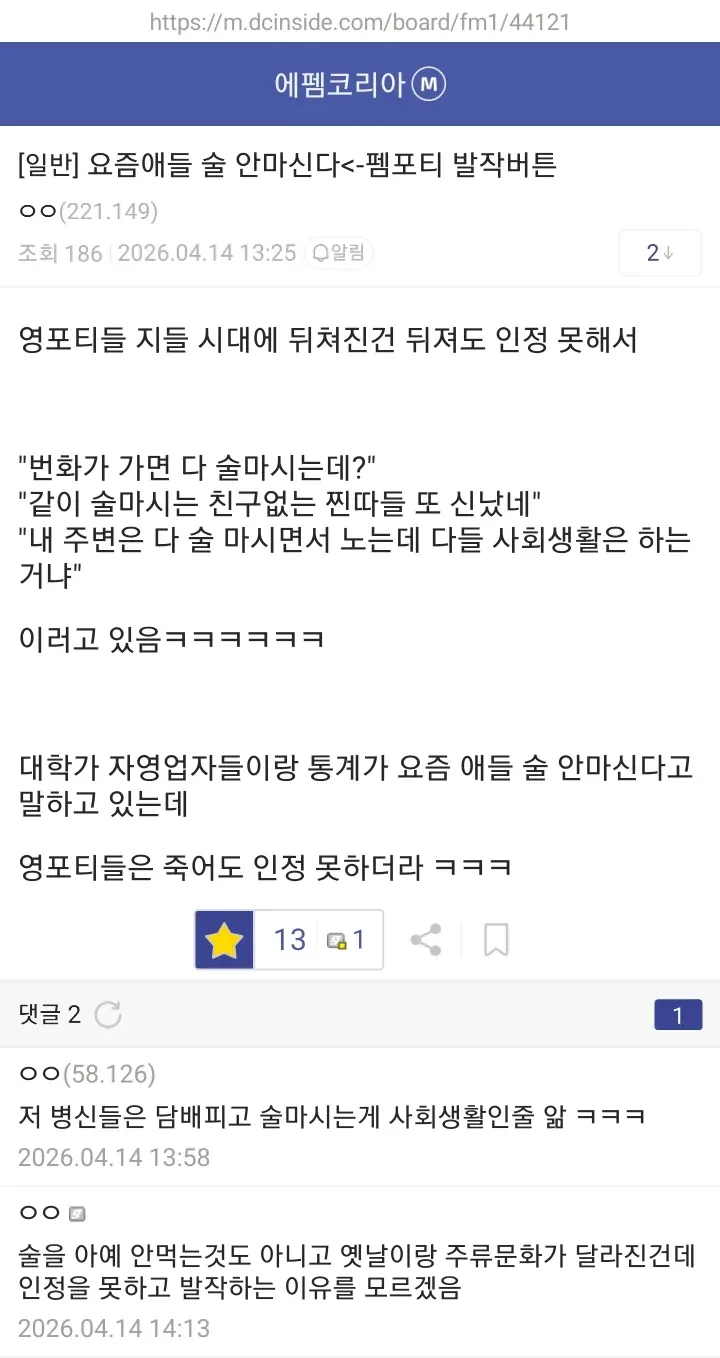Click the refresh icon next to 댓글 2
This screenshot has height=1358, width=720.
pyautogui.click(x=108, y=1014)
